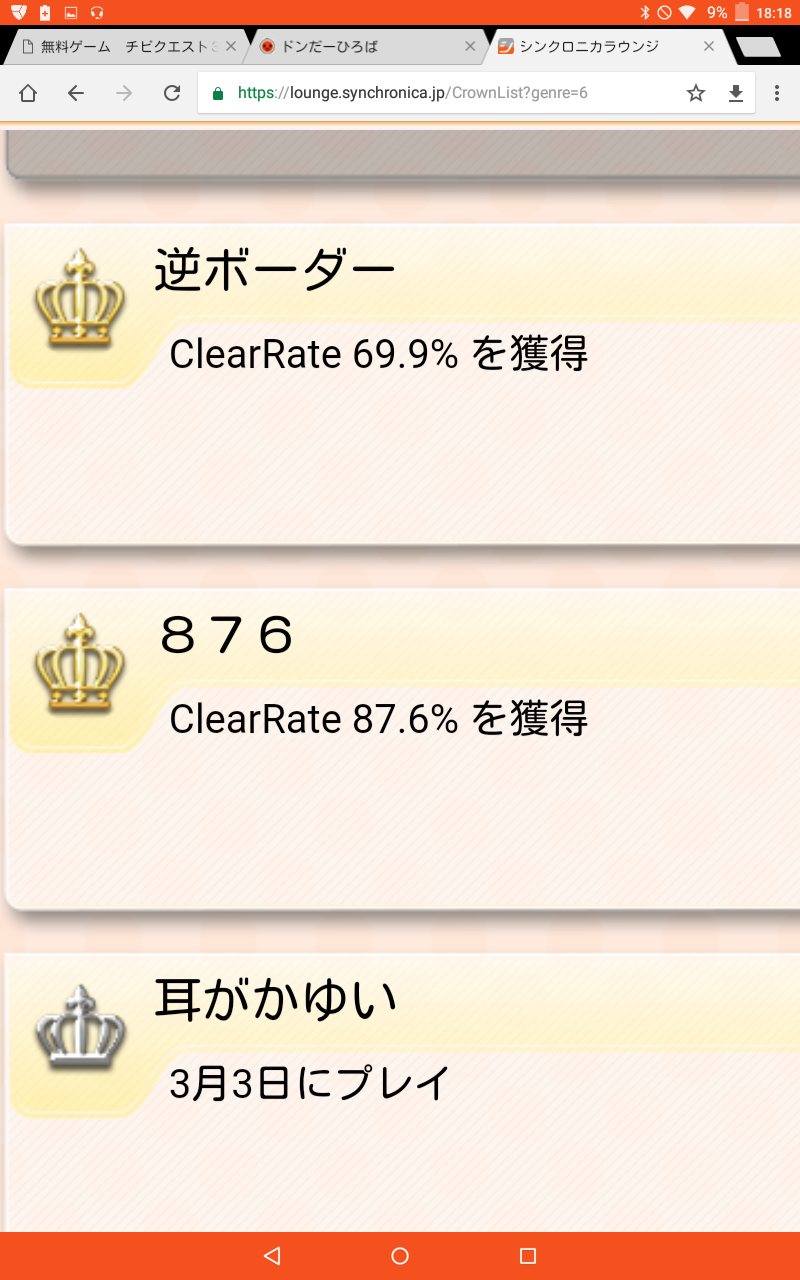Bookmark this page with the star

696,93
